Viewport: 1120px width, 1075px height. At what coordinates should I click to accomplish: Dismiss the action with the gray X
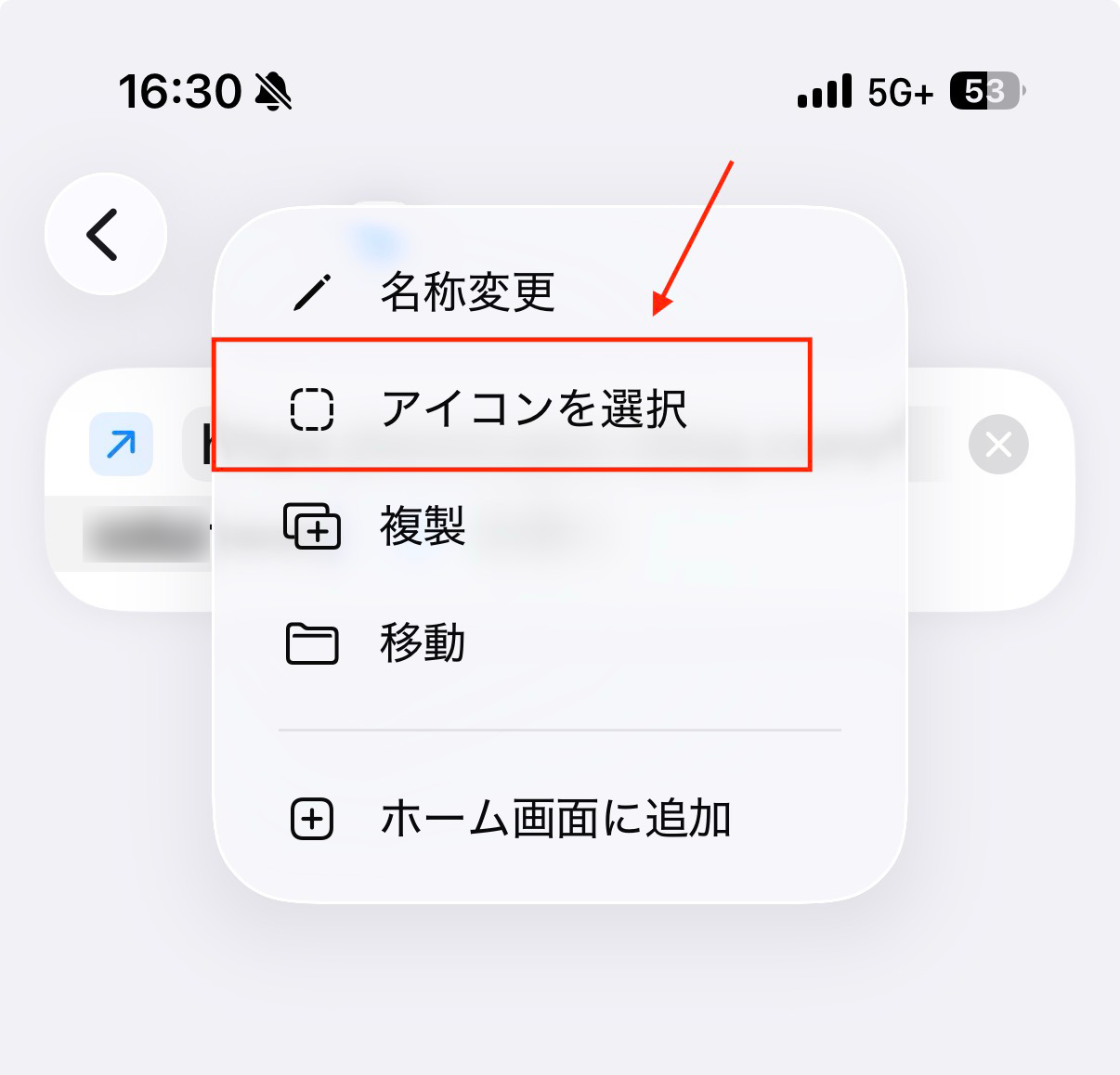(998, 445)
